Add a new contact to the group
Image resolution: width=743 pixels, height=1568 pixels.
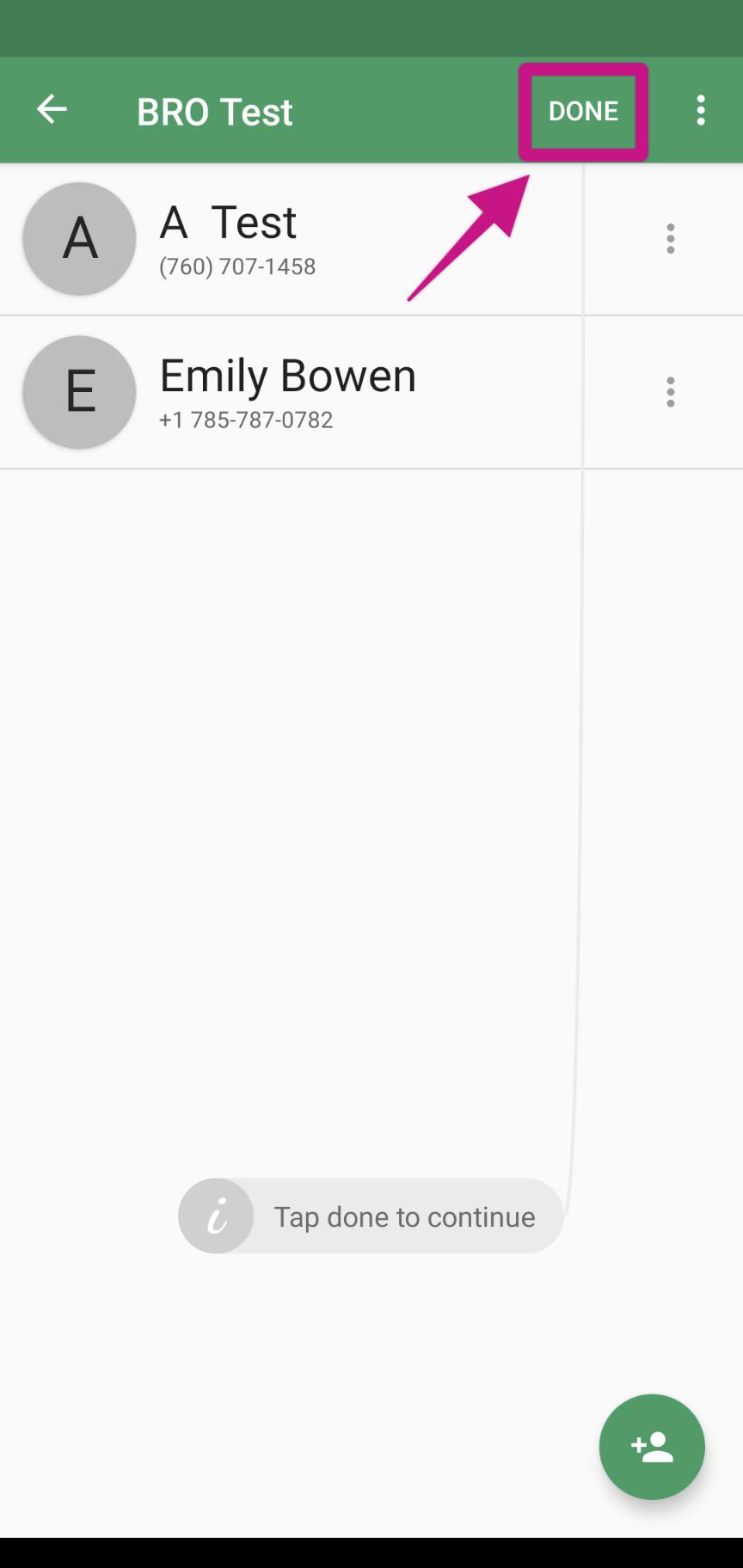652,1447
